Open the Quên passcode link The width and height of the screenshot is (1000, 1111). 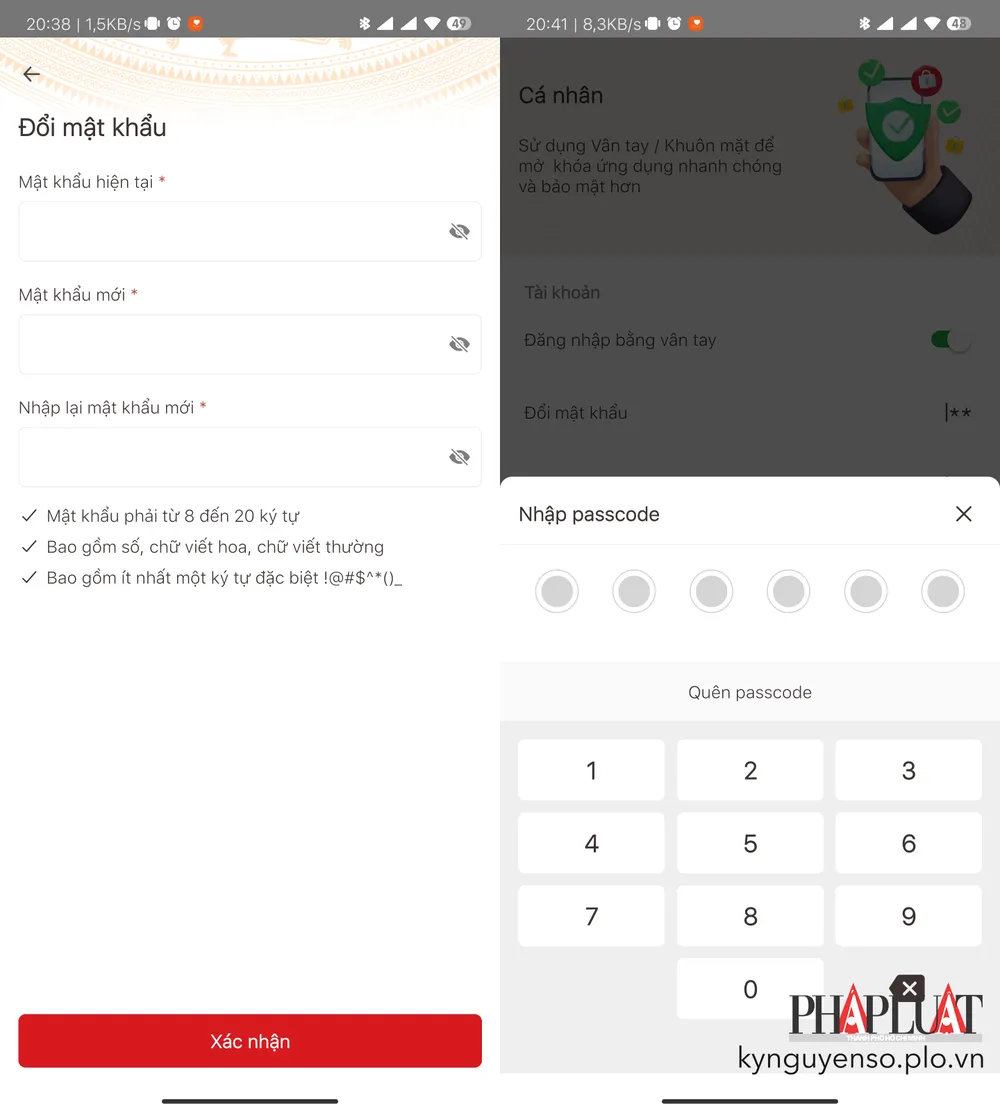pos(750,692)
